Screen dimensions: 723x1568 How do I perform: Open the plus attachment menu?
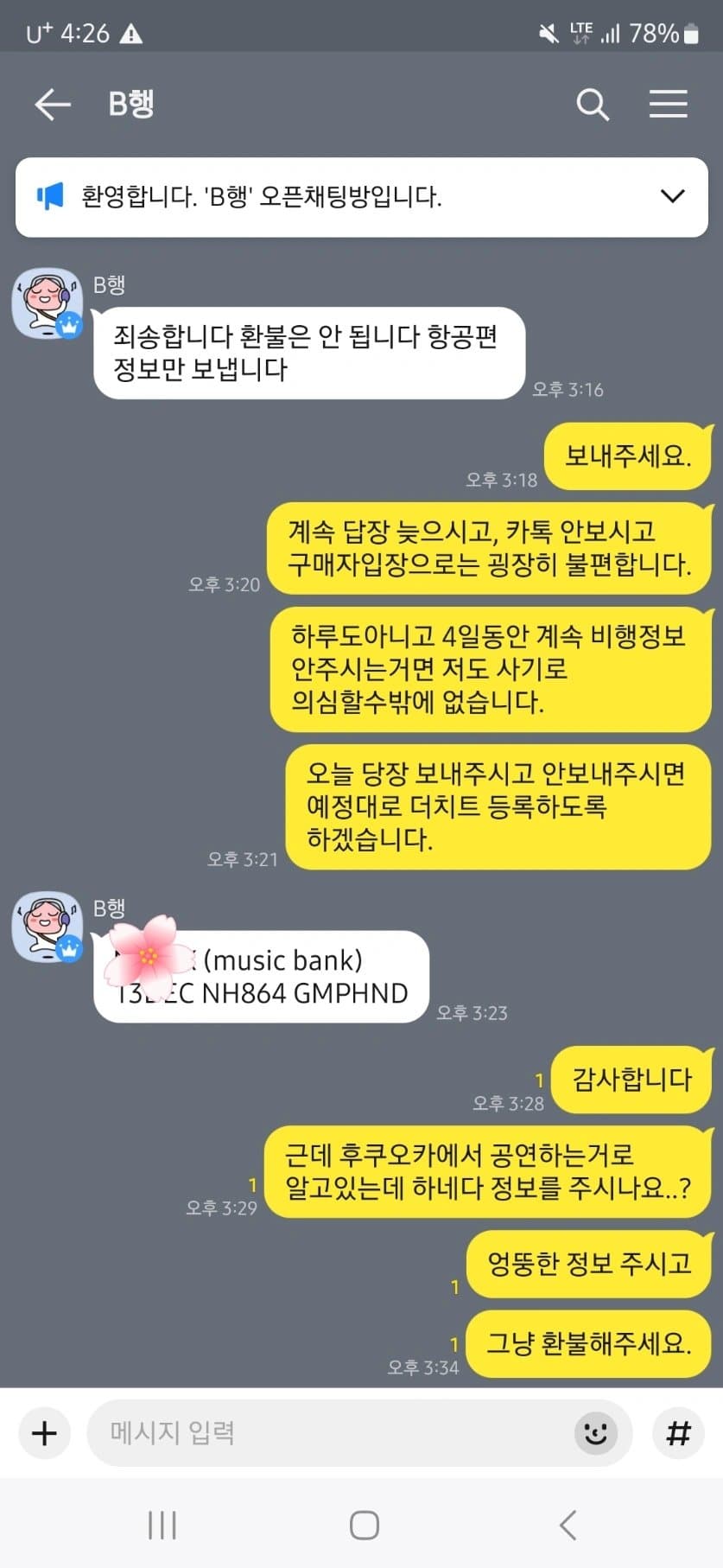click(x=44, y=1433)
